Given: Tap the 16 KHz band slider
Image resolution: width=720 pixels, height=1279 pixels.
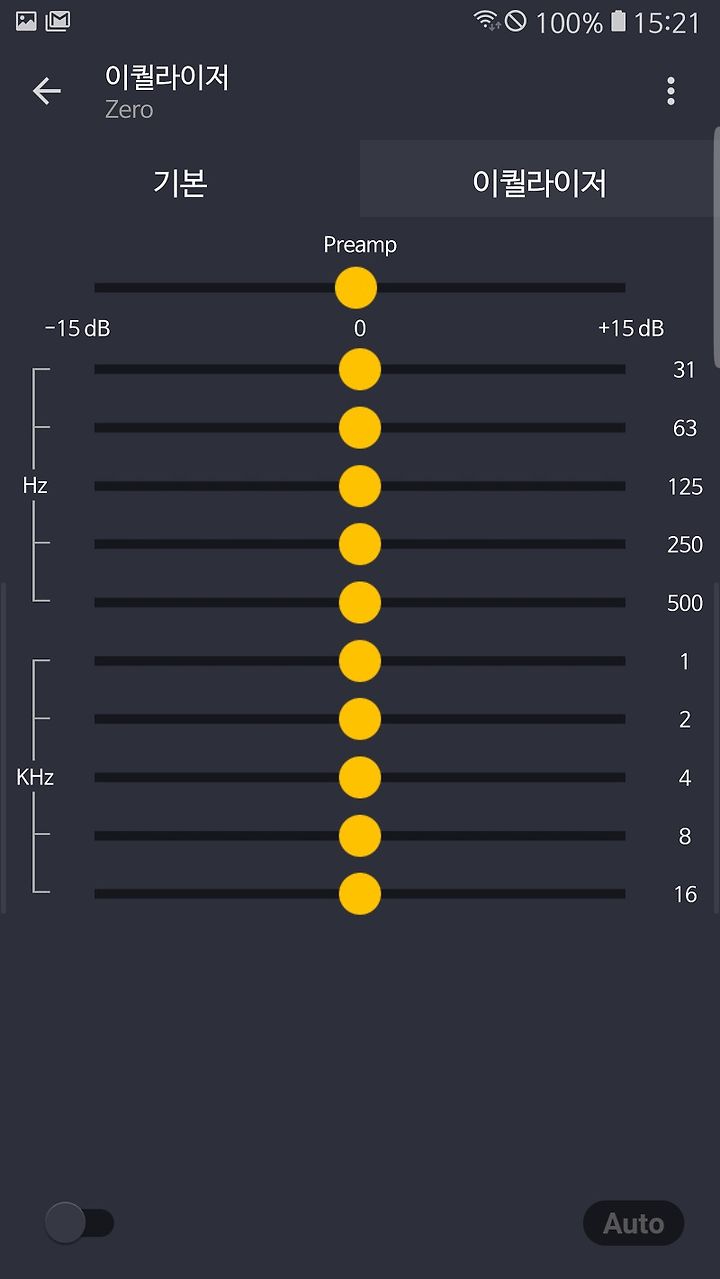Looking at the screenshot, I should 360,894.
